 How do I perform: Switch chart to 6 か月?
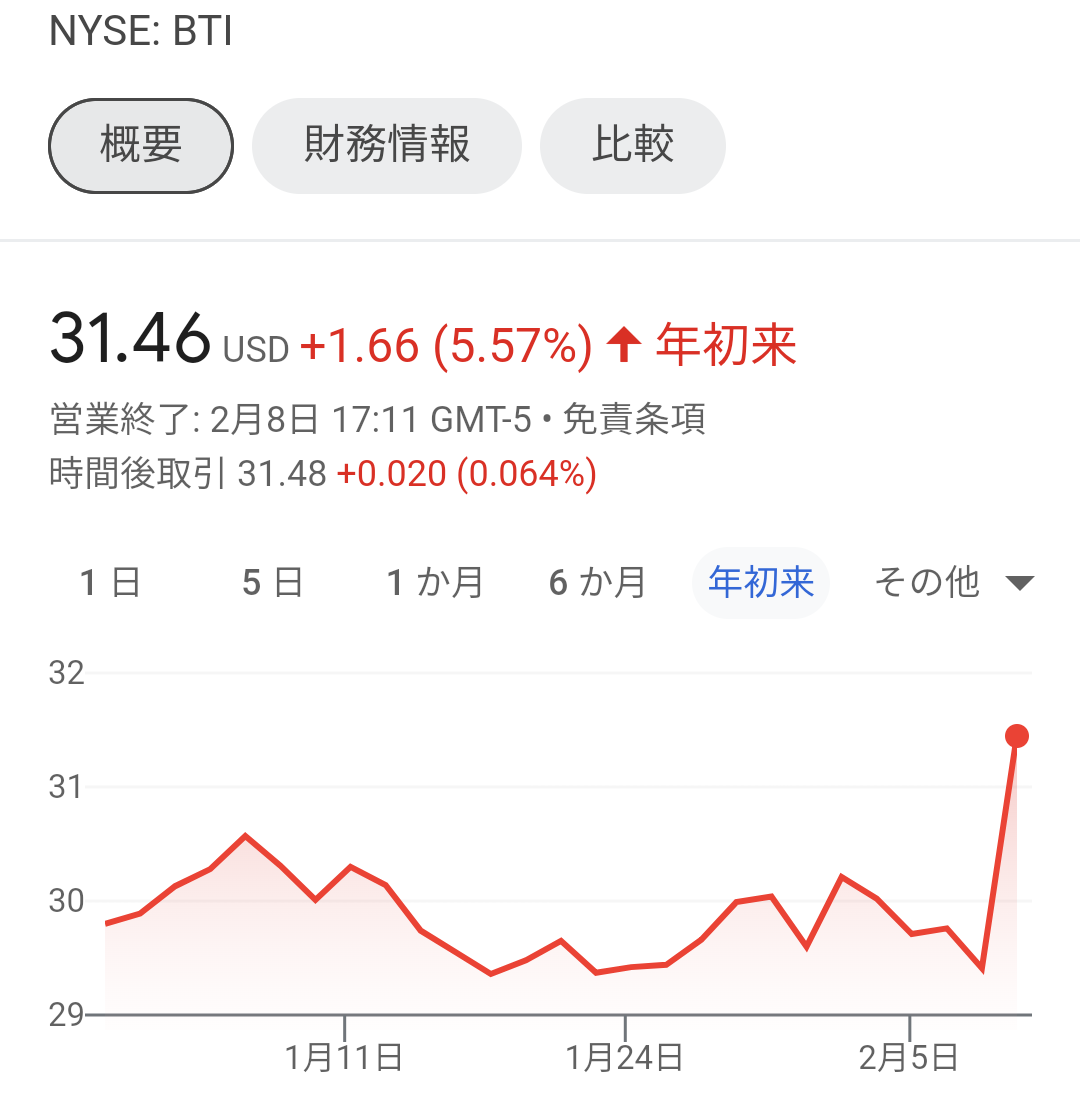pyautogui.click(x=597, y=583)
